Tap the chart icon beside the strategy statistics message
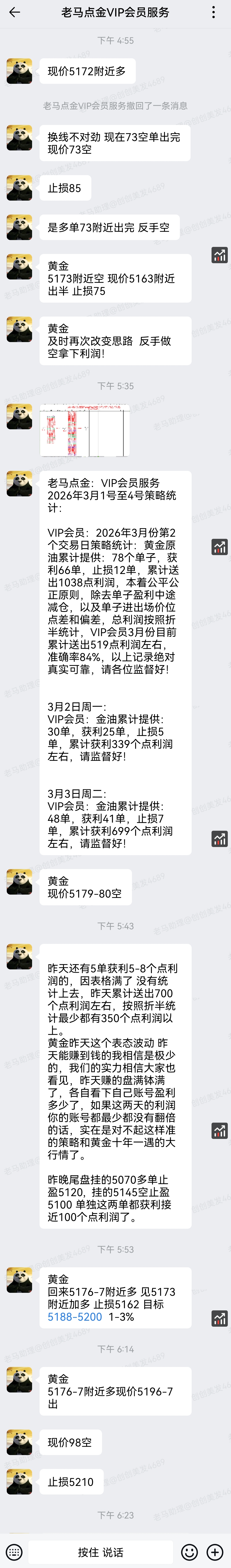Screen dimensions: 231x1568 coord(219,547)
